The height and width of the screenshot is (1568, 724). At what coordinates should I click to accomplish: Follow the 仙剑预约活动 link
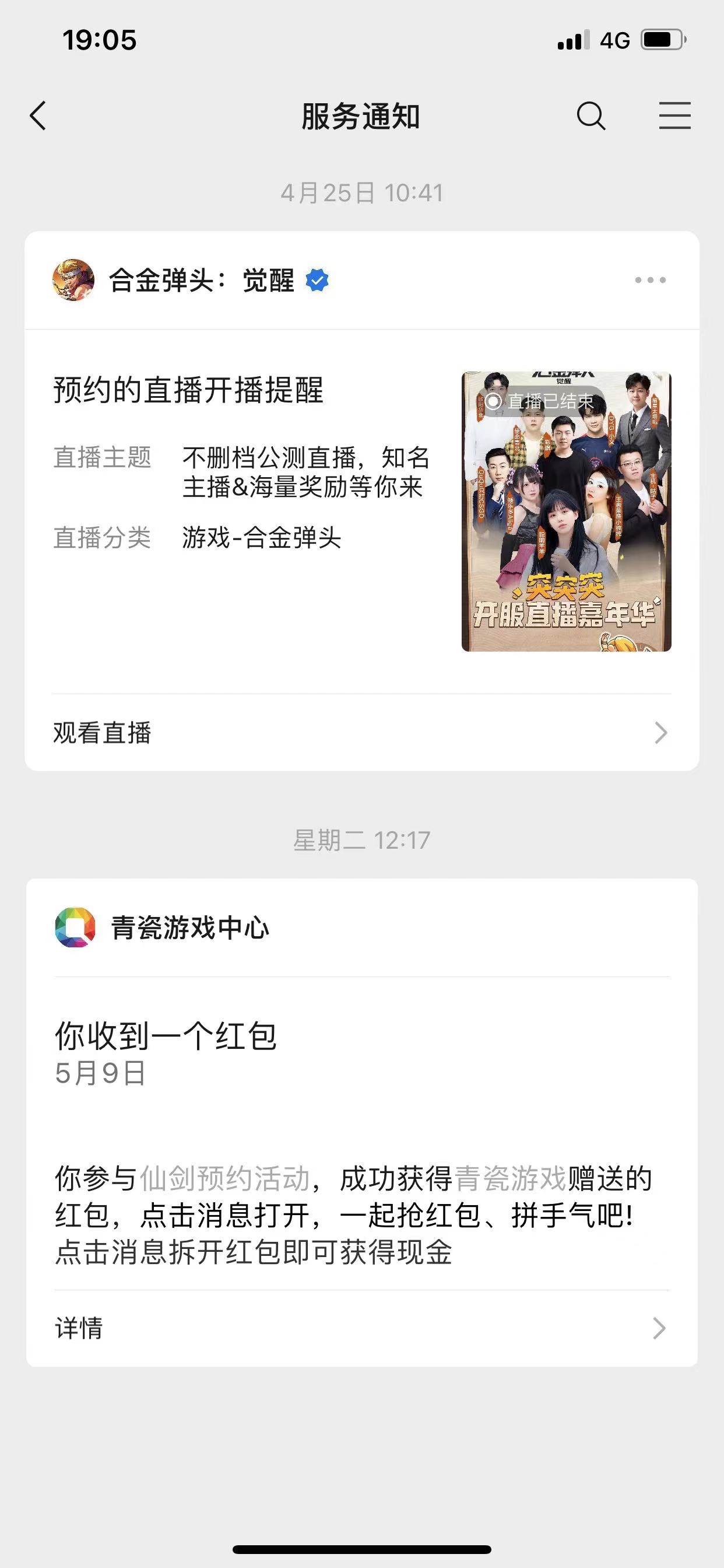coord(224,1178)
